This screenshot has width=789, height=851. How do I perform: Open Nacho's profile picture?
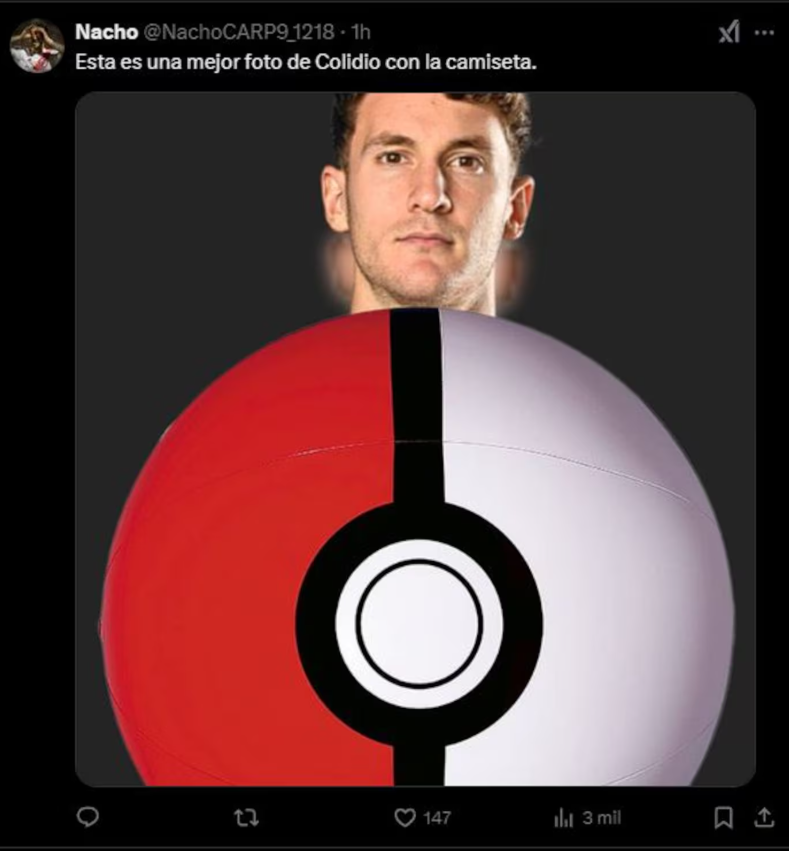click(37, 45)
